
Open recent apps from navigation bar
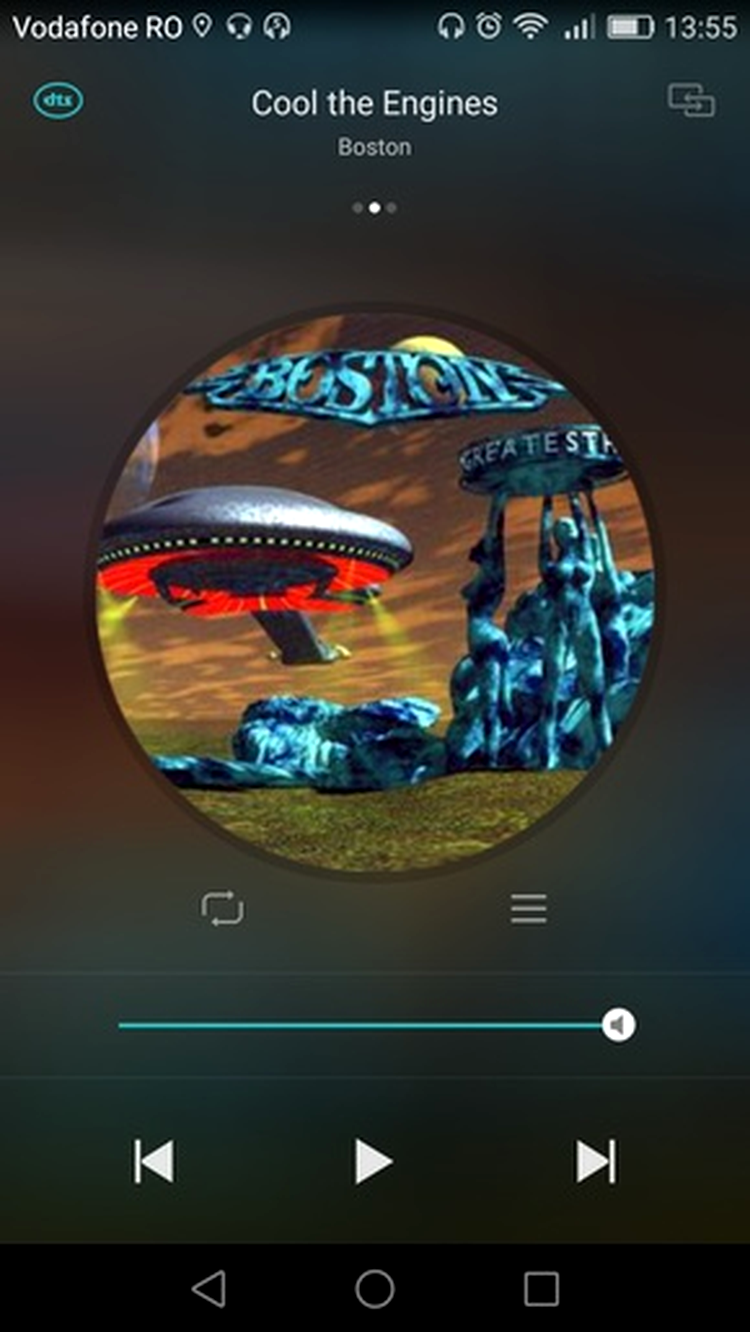(x=541, y=1289)
